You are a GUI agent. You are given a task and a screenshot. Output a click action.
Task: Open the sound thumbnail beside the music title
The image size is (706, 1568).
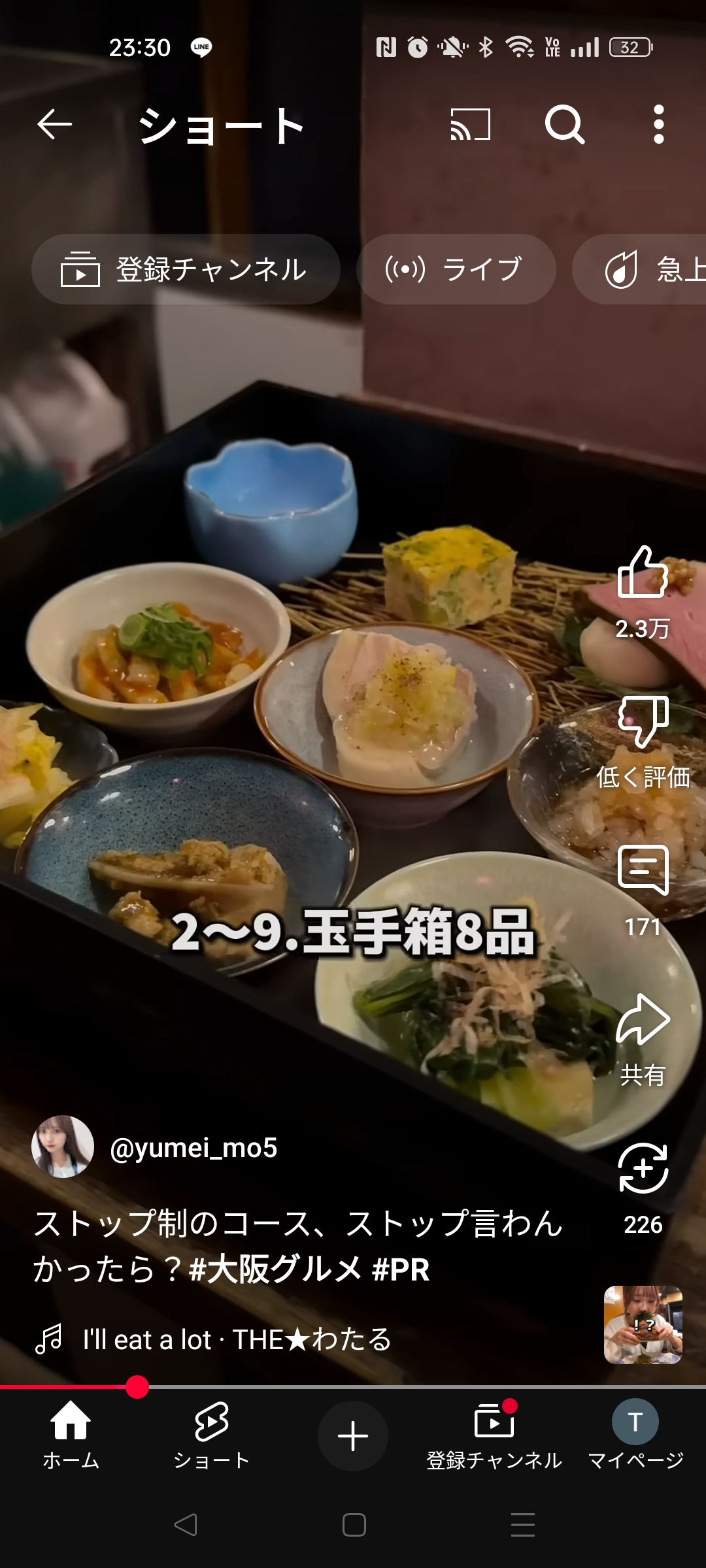[643, 1325]
